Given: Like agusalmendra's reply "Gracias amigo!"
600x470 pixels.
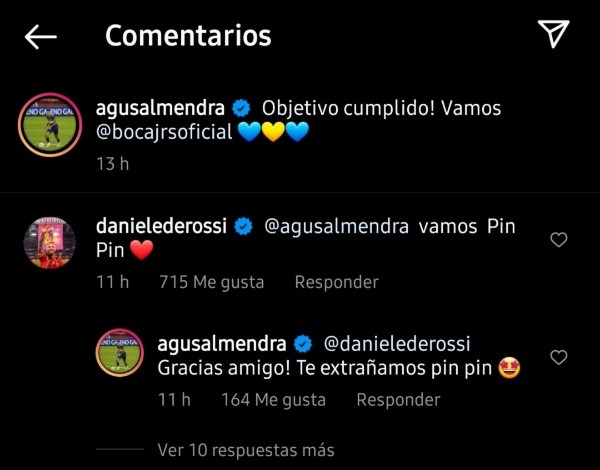Looking at the screenshot, I should [x=559, y=357].
